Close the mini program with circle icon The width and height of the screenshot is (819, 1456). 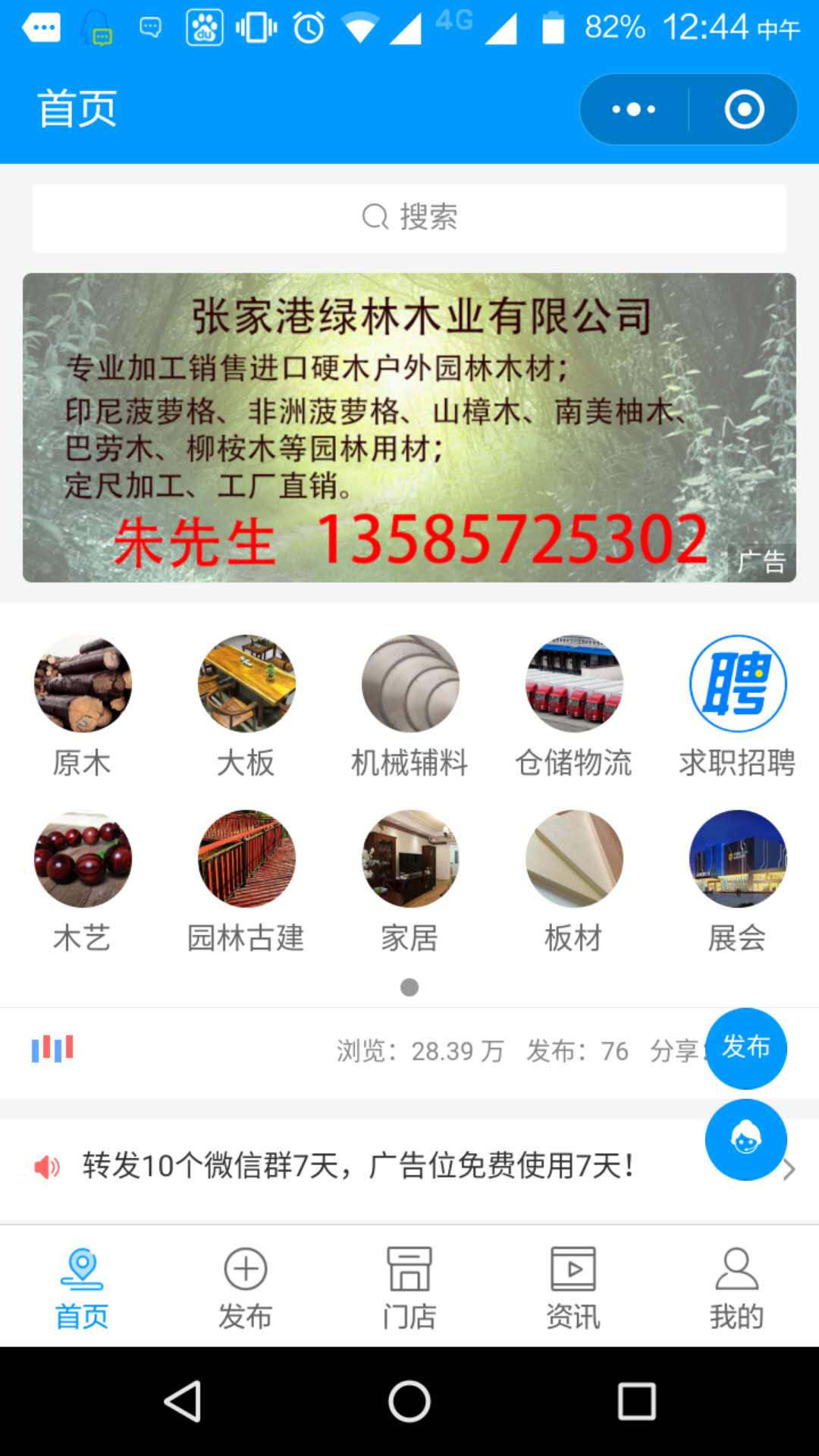point(744,109)
